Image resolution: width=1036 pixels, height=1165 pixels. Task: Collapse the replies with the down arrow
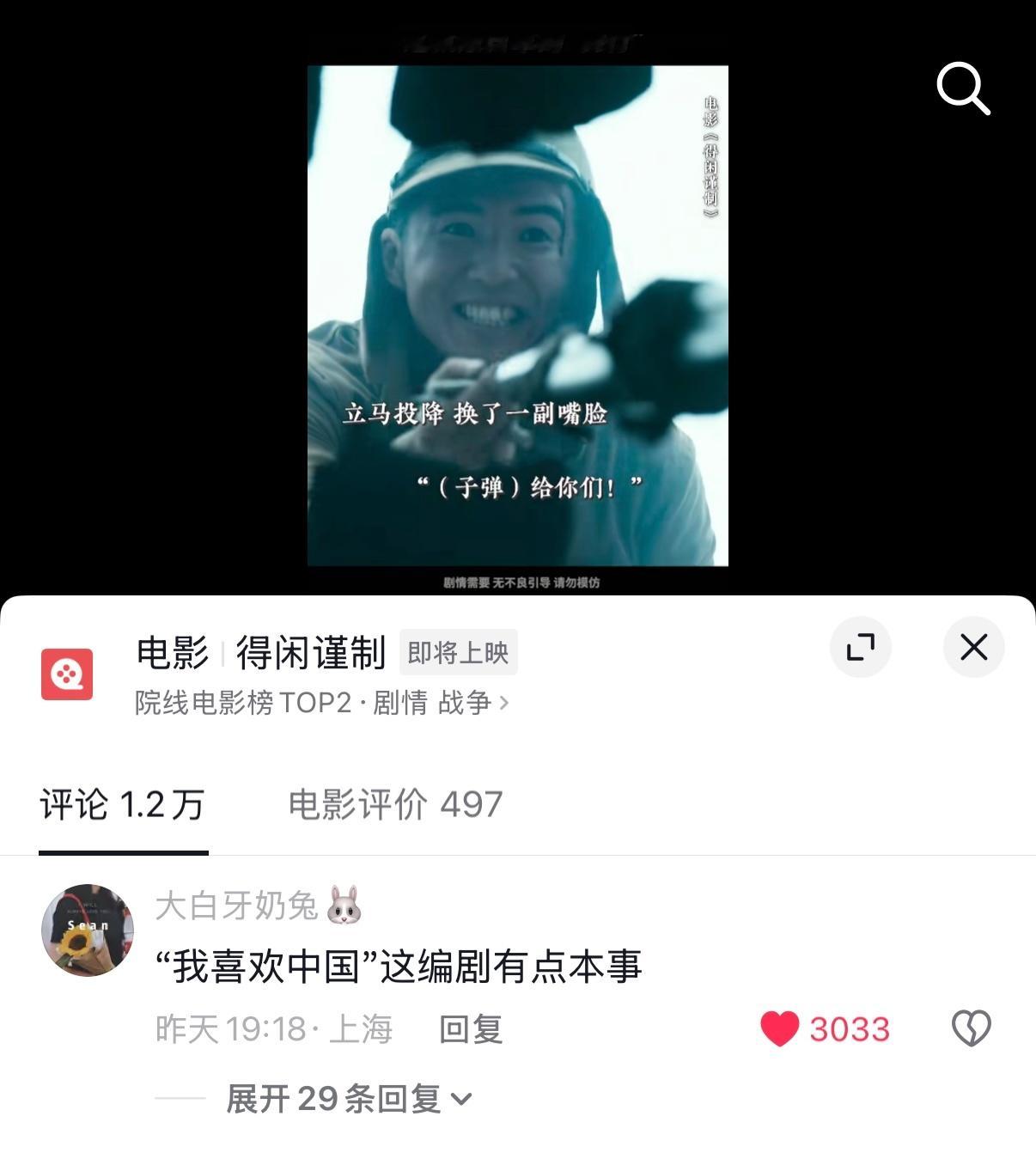(x=464, y=1100)
